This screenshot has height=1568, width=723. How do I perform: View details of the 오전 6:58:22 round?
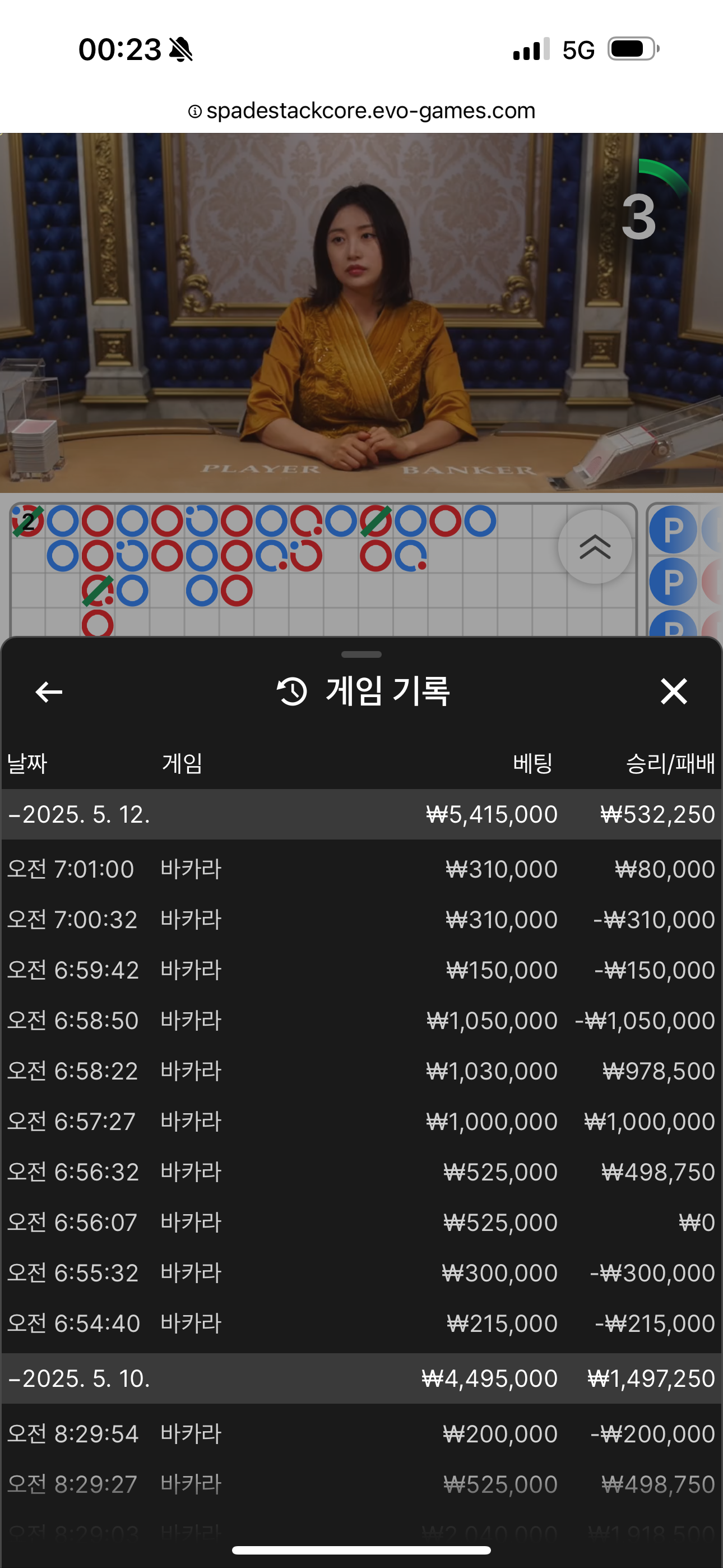tap(361, 1071)
